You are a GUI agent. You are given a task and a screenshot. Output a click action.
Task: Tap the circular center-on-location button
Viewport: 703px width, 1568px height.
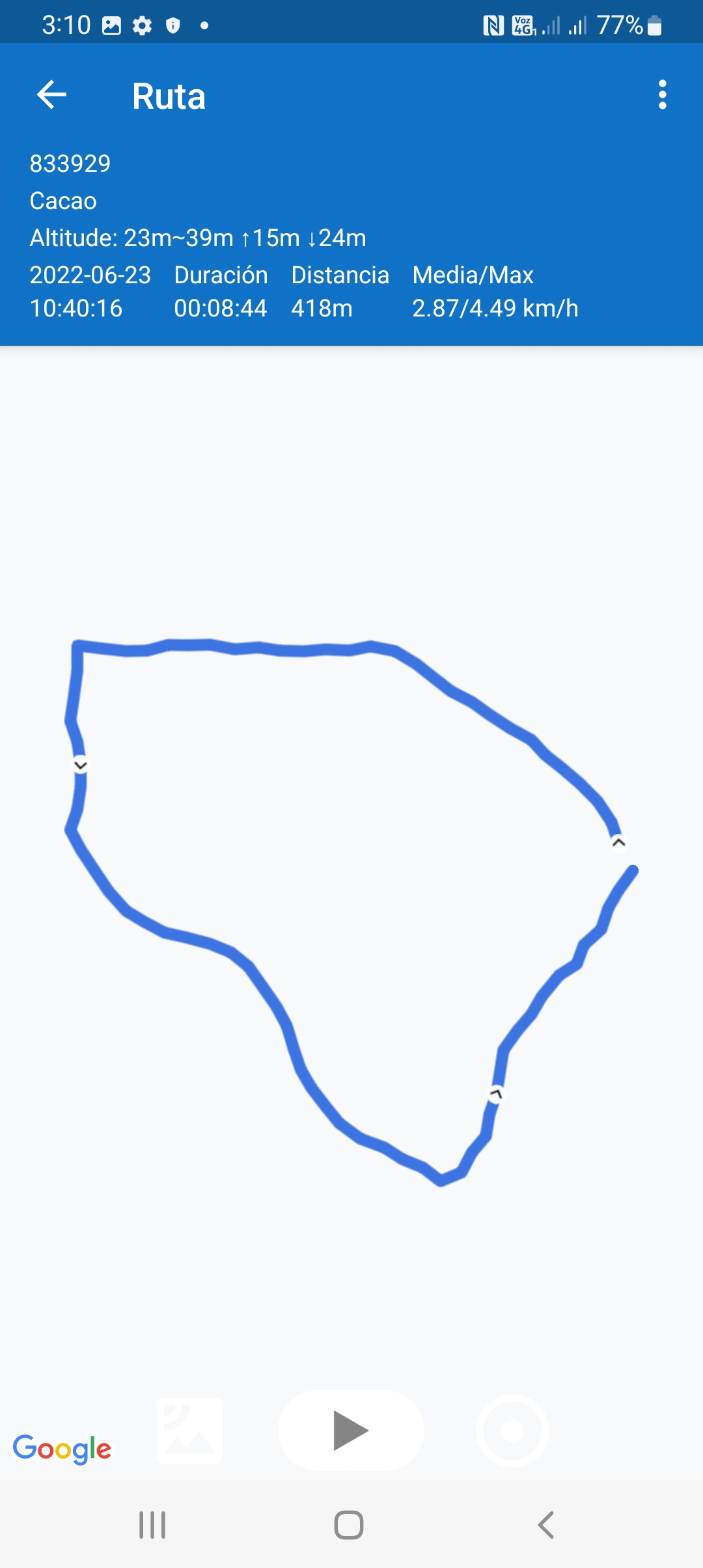(512, 1431)
